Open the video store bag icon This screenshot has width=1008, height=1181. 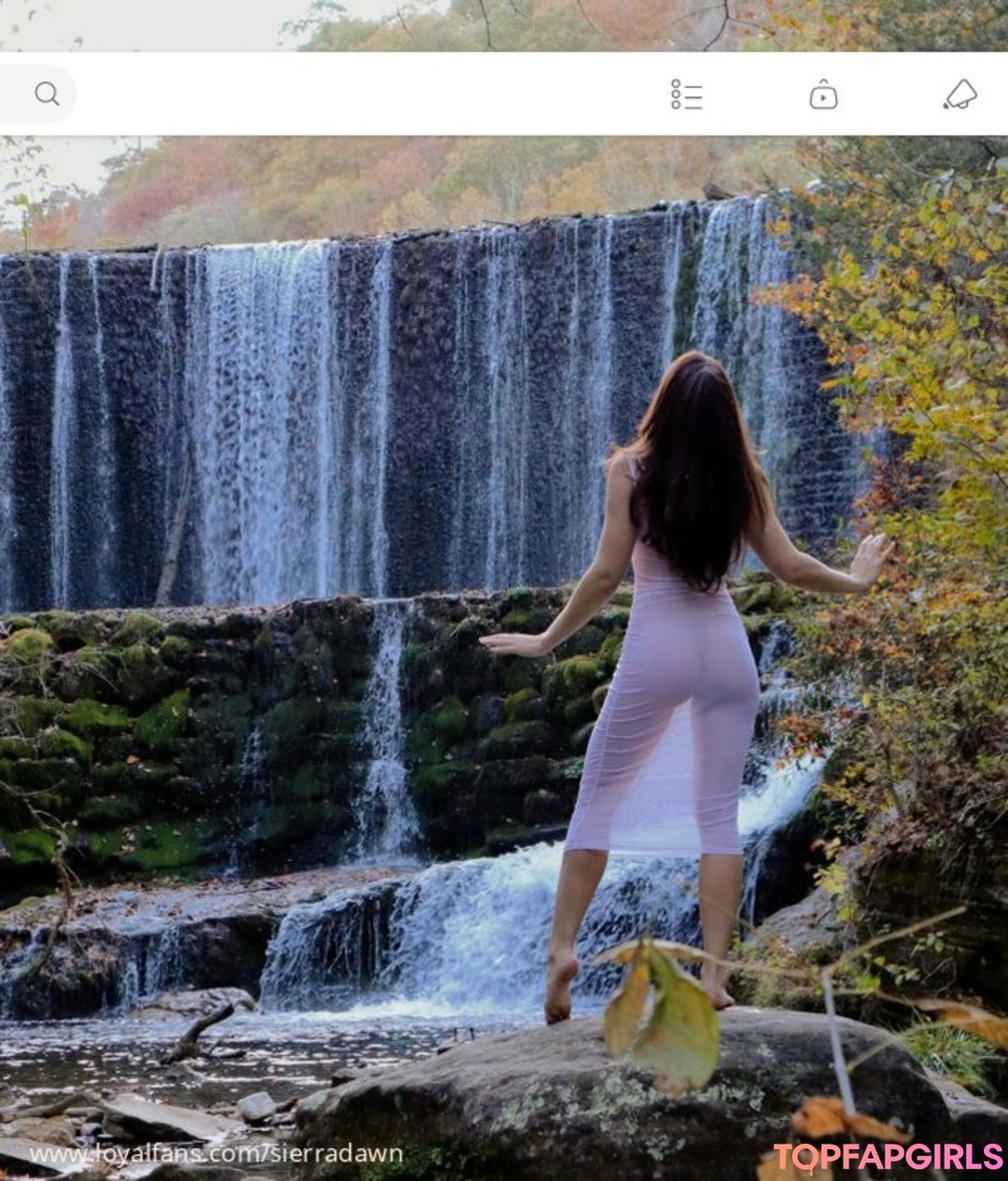(822, 94)
